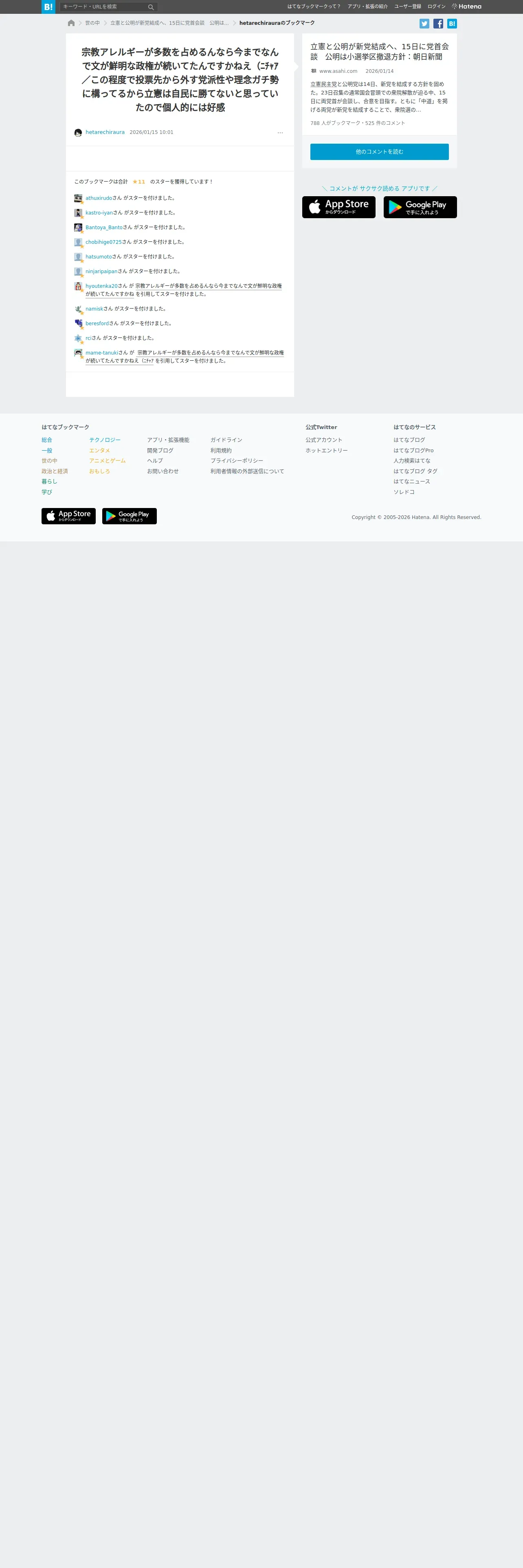523x1568 pixels.
Task: Tap the App Store badge under the app promo
Action: tap(338, 207)
